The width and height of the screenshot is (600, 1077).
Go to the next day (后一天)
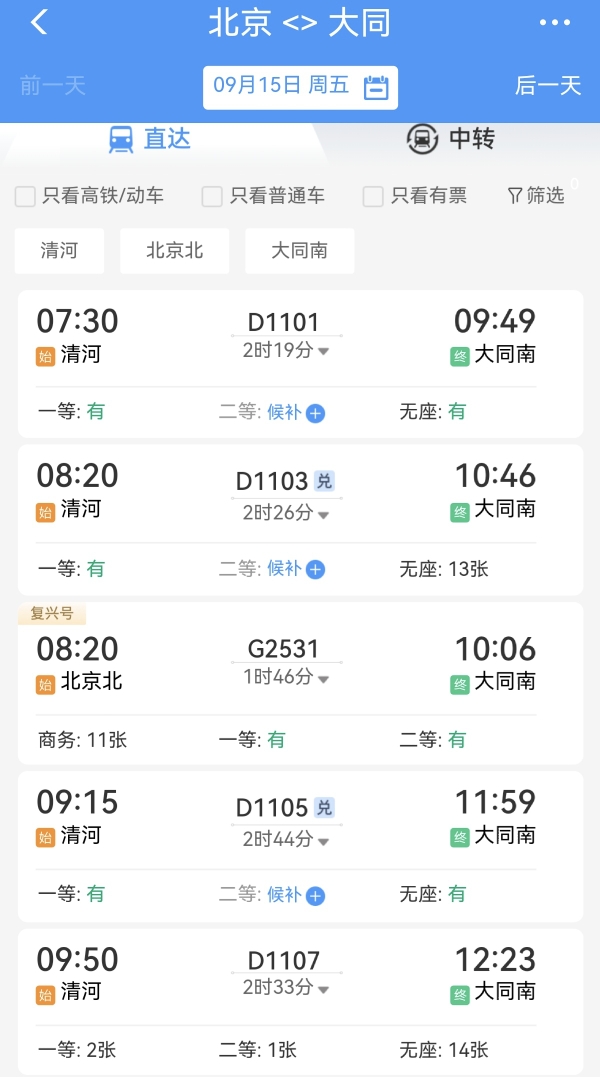(x=547, y=86)
